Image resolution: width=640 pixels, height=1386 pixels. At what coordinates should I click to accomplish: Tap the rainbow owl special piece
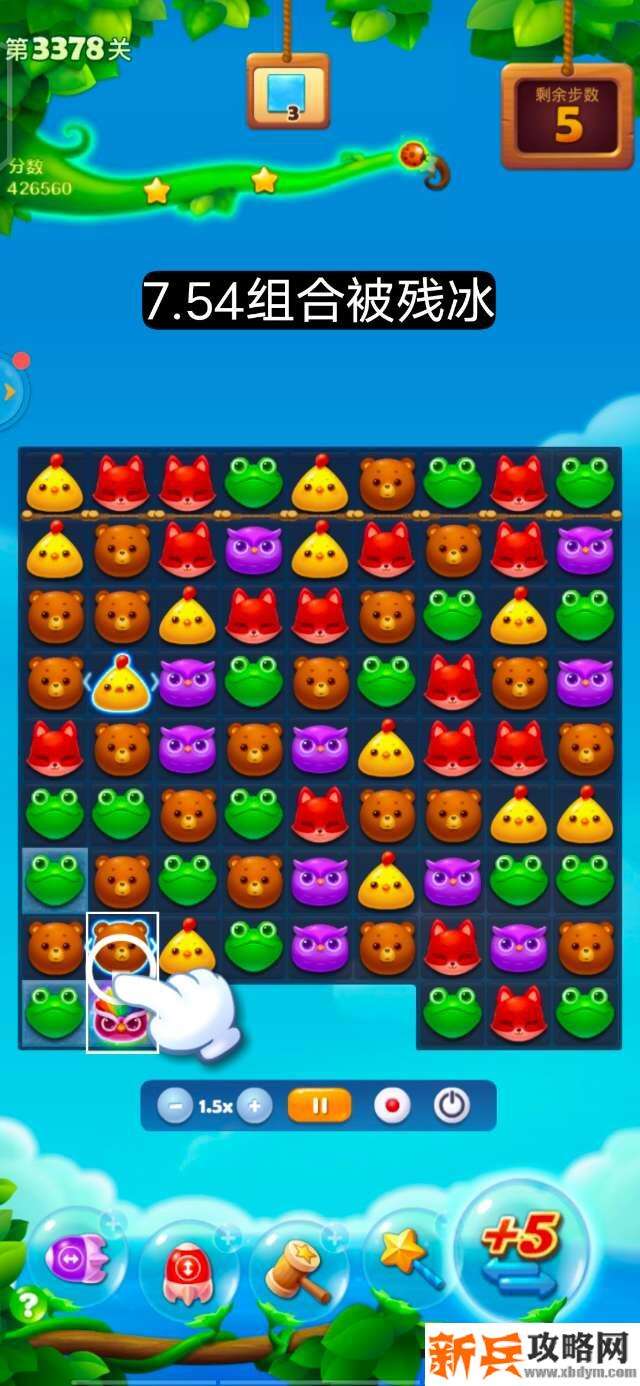122,1014
